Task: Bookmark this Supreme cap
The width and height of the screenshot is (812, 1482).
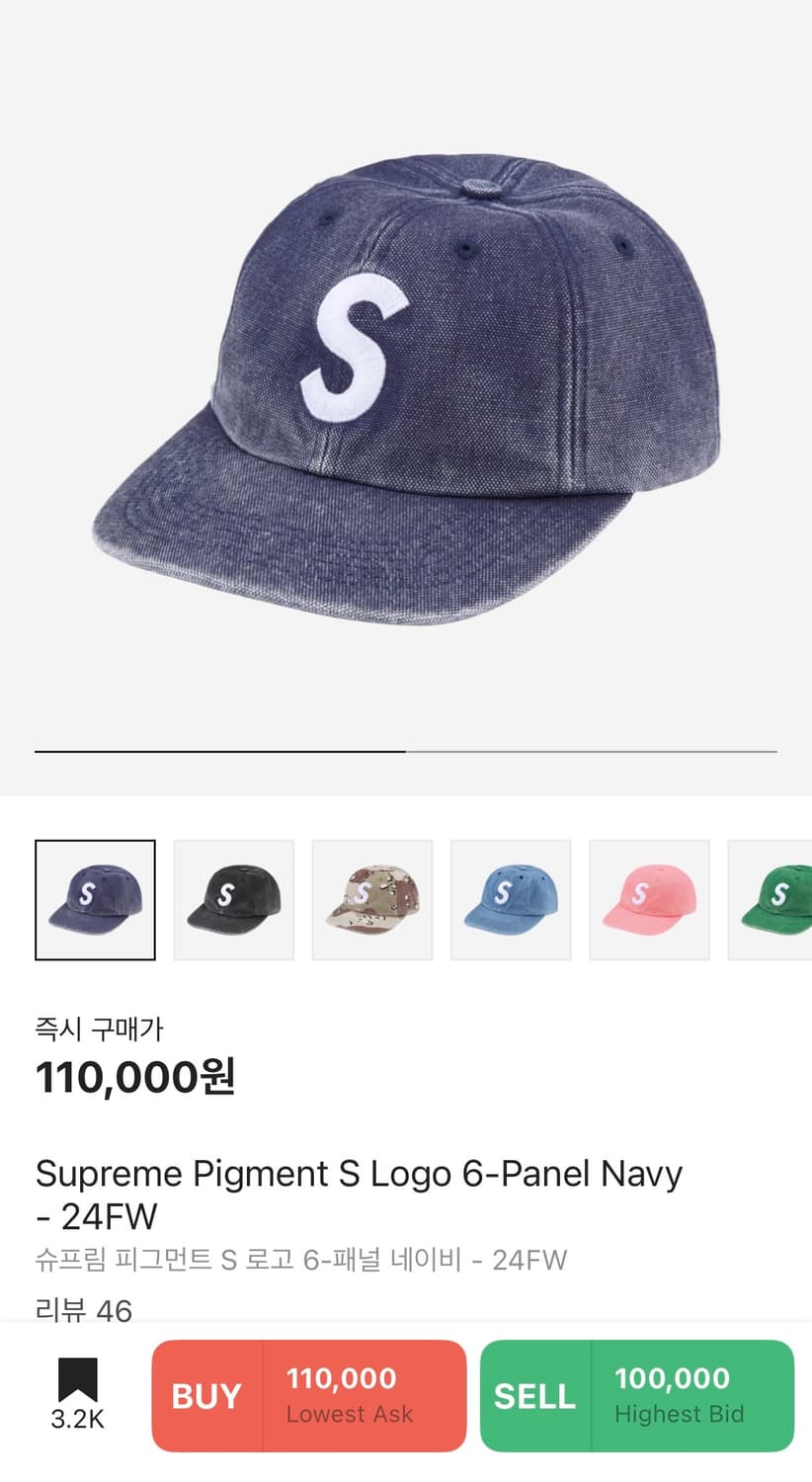Action: coord(77,1380)
